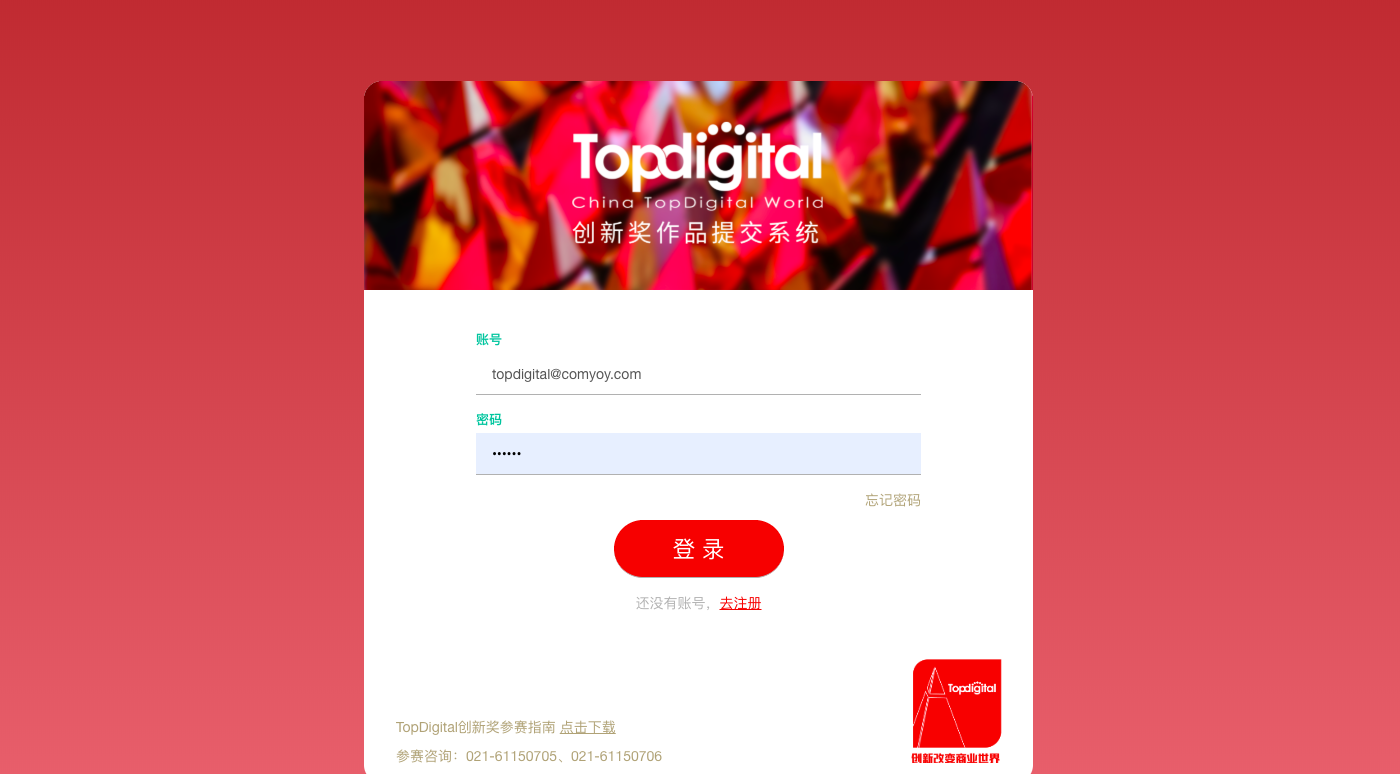Tap the 账号 account input field
Viewport: 1400px width, 774px height.
(x=698, y=374)
